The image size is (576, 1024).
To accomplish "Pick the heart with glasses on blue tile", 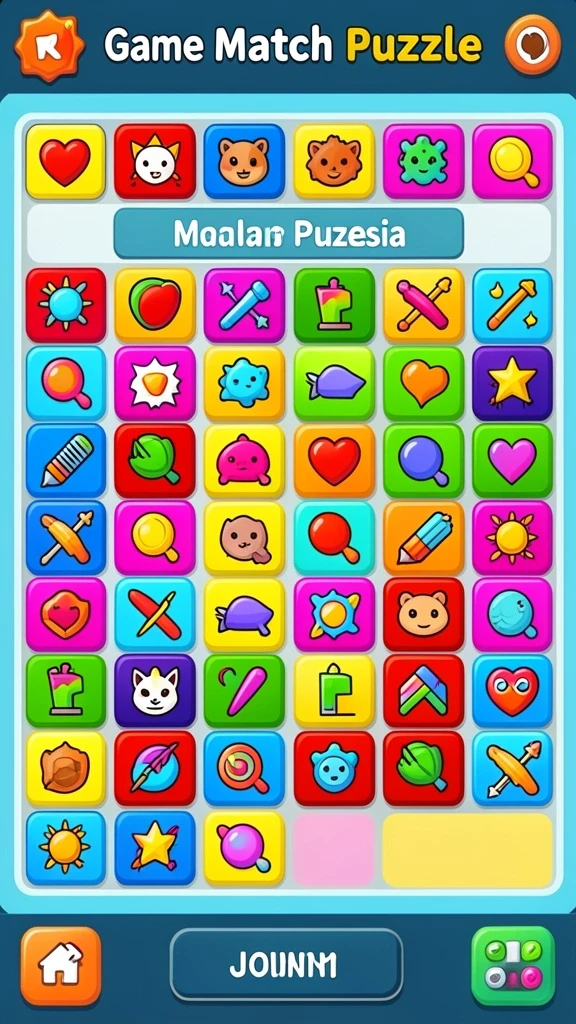I will tap(513, 691).
